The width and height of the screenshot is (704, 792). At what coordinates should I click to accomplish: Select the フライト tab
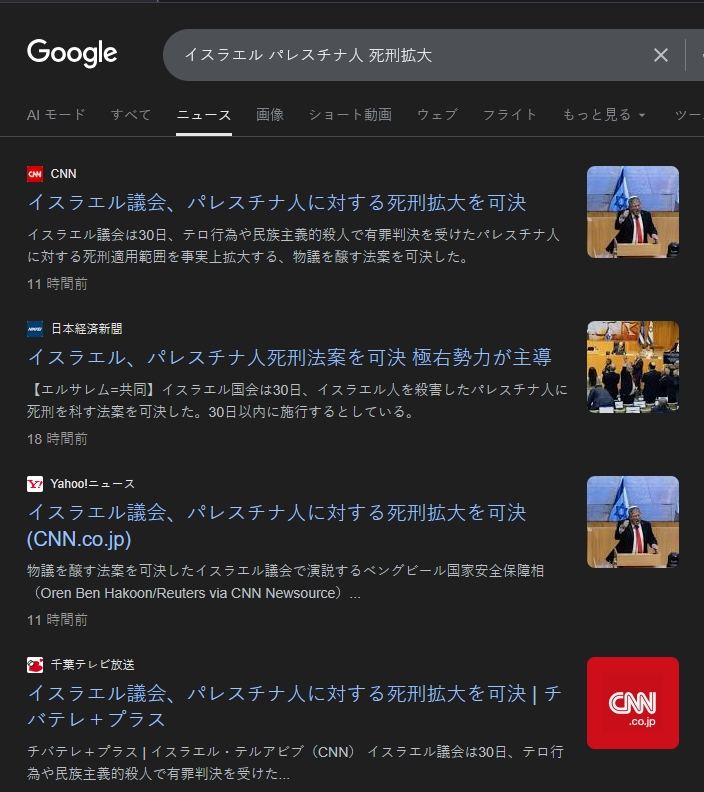pos(510,115)
